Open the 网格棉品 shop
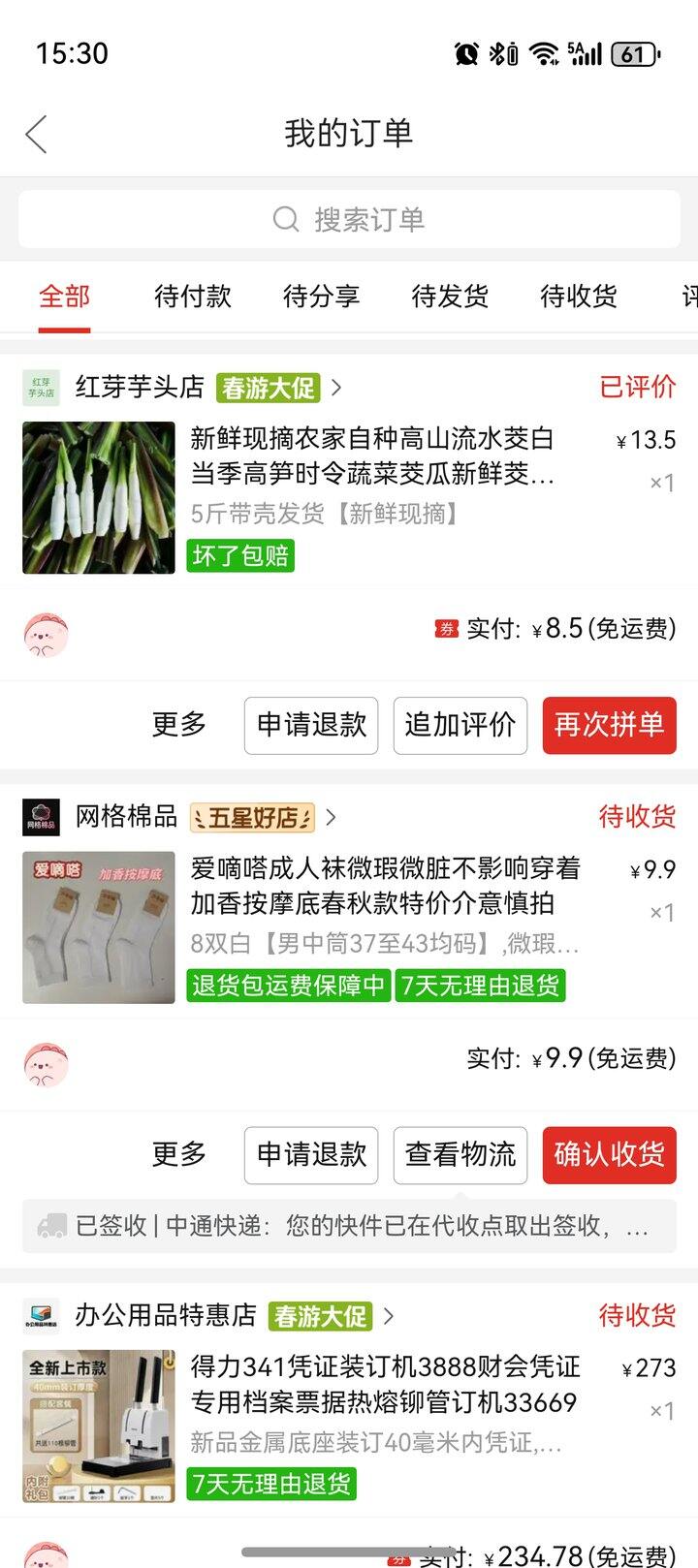The height and width of the screenshot is (1568, 698). pos(126,817)
